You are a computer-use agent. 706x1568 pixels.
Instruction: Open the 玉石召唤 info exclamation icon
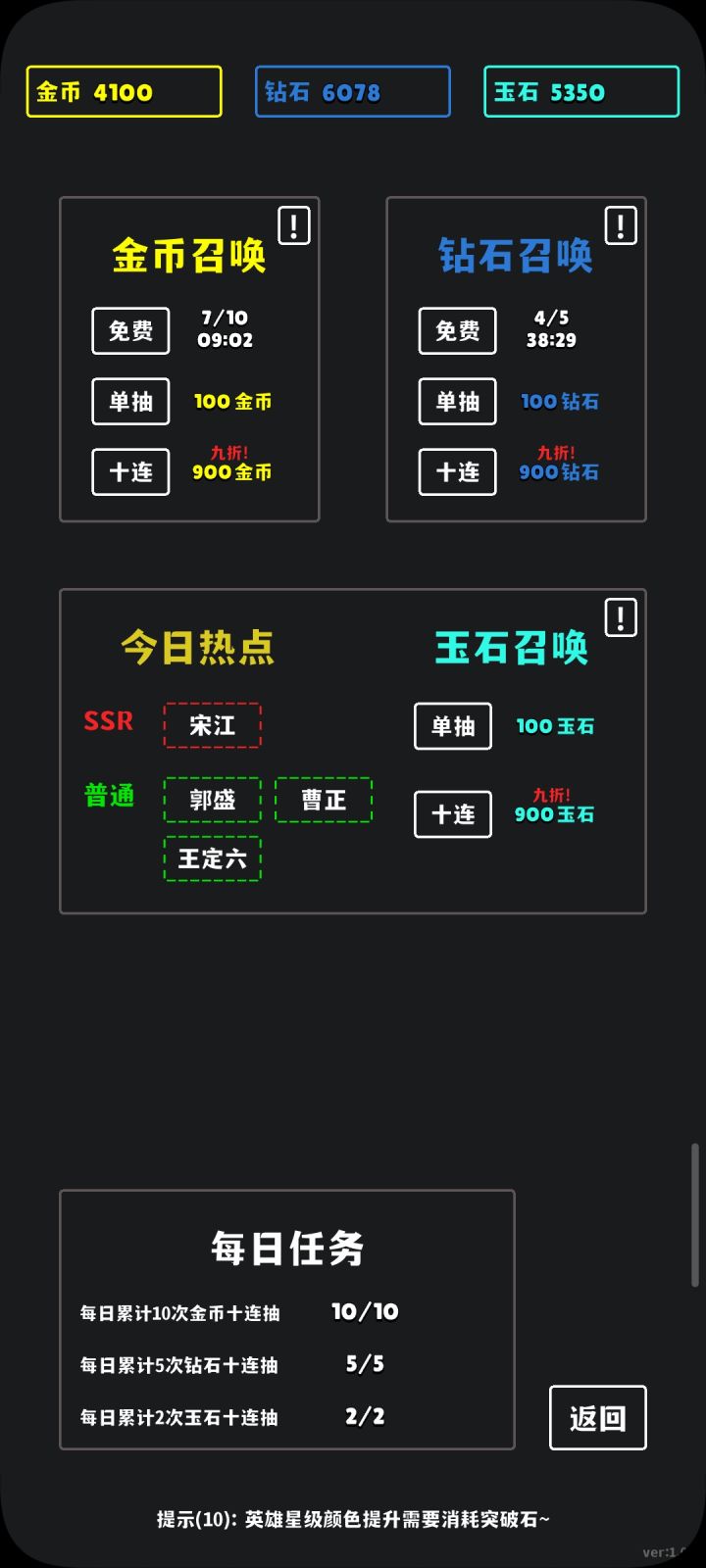[x=620, y=617]
